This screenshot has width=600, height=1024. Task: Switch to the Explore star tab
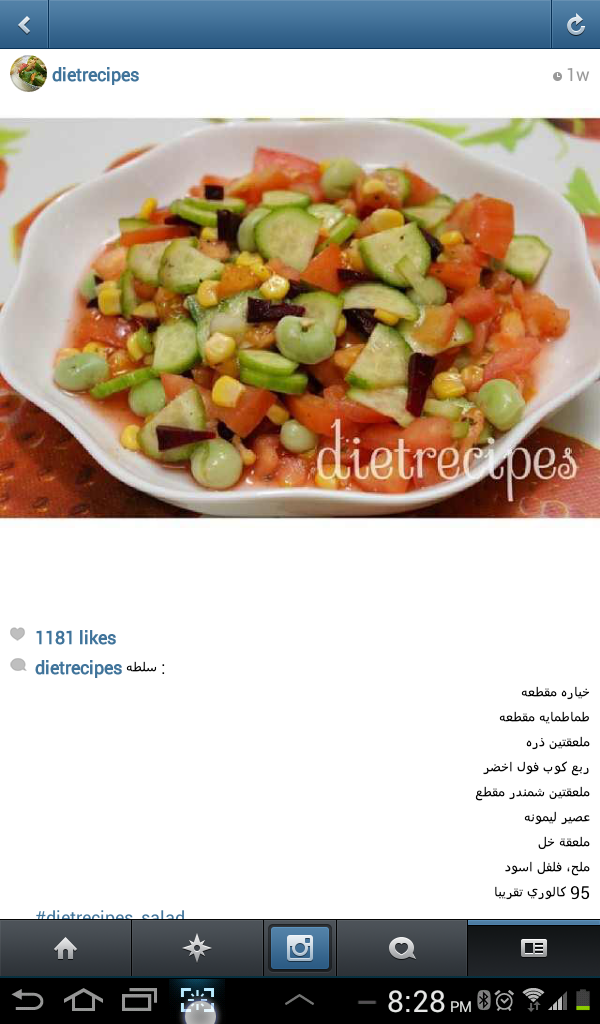coord(197,948)
